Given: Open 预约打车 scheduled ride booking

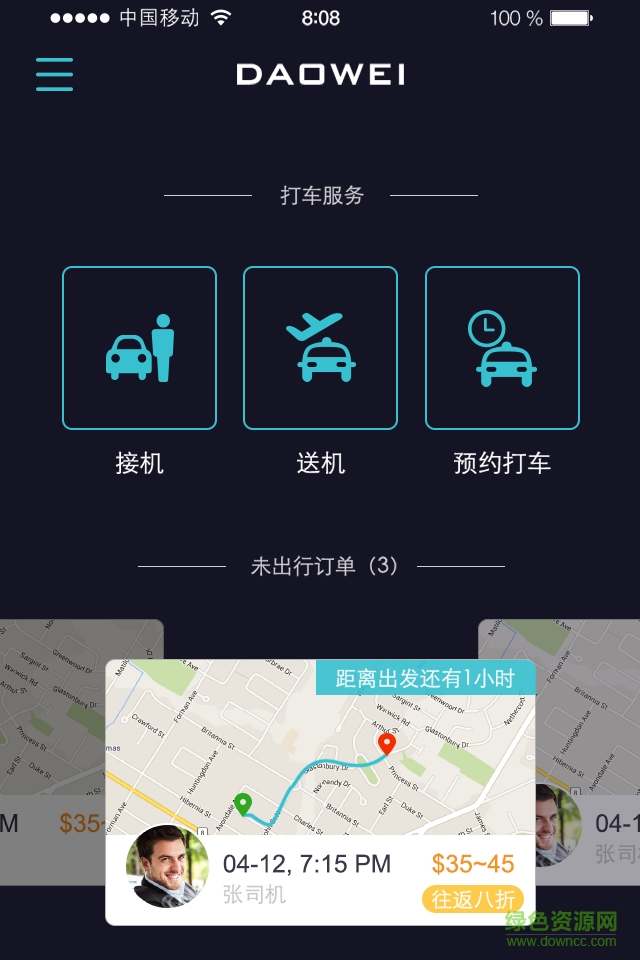Looking at the screenshot, I should (502, 348).
